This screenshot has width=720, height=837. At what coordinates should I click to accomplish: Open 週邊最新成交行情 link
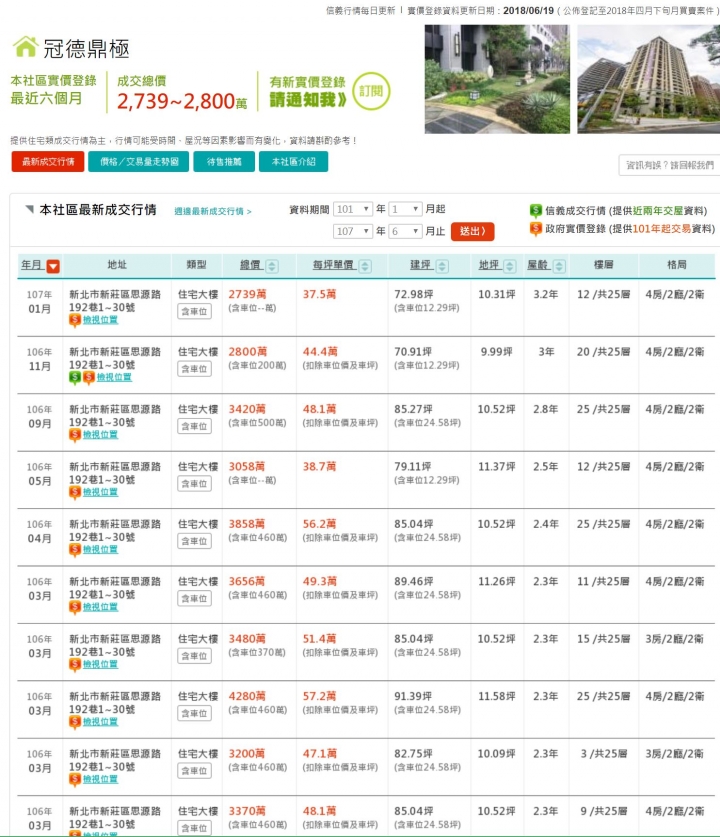212,211
